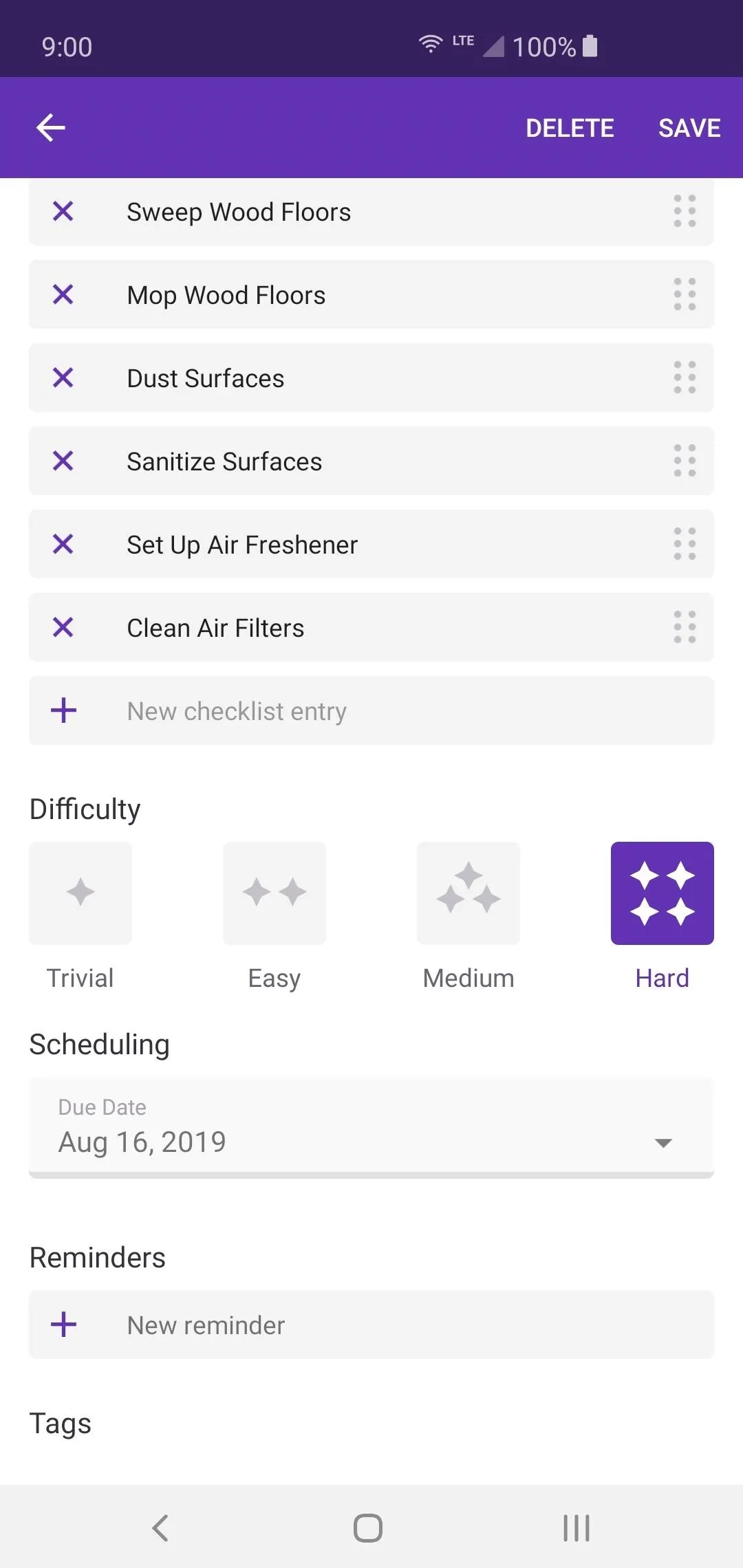Remove the Sanitize Surfaces checklist item
Screen dimensions: 743x1568
63,461
